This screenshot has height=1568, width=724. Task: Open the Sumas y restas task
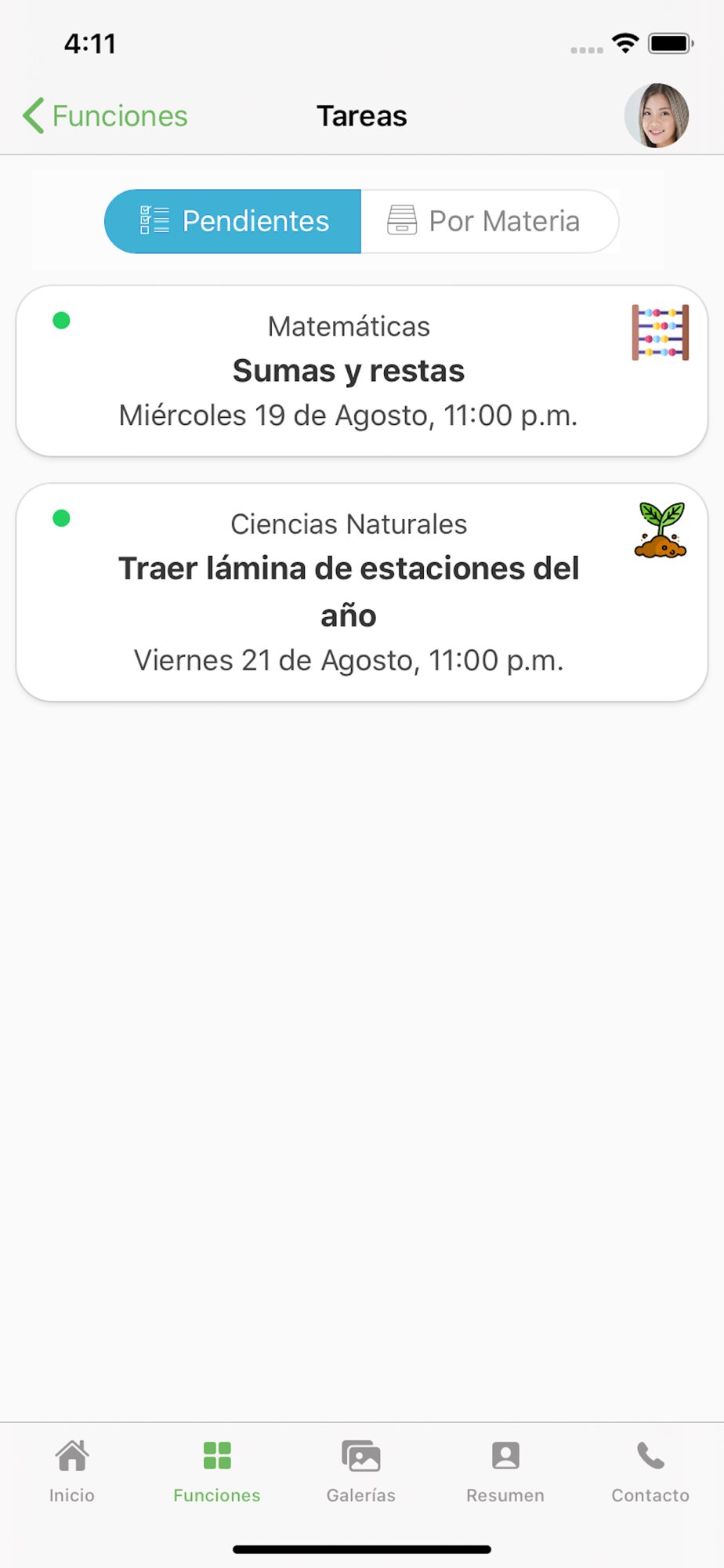(x=362, y=371)
